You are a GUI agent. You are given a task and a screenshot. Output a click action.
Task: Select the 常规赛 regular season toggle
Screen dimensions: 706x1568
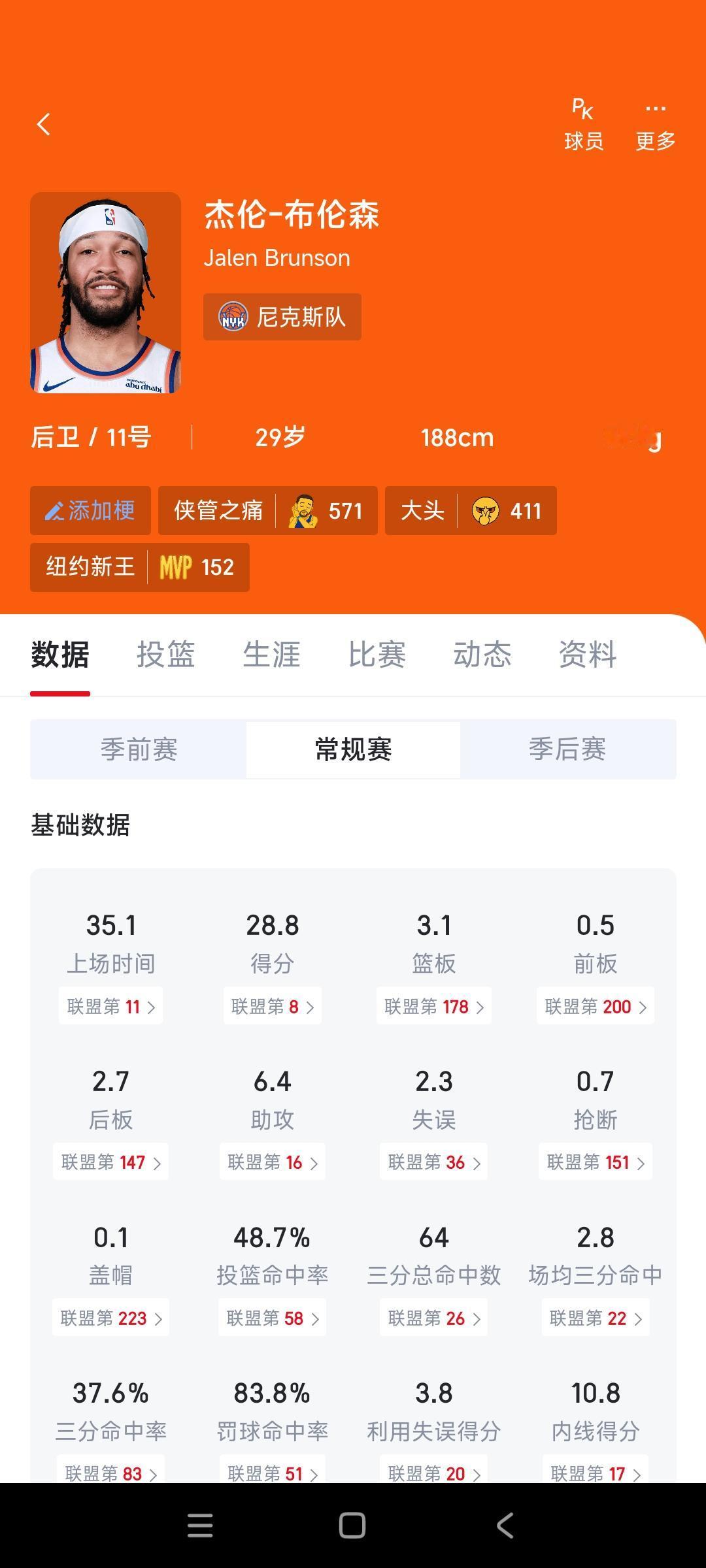point(352,750)
